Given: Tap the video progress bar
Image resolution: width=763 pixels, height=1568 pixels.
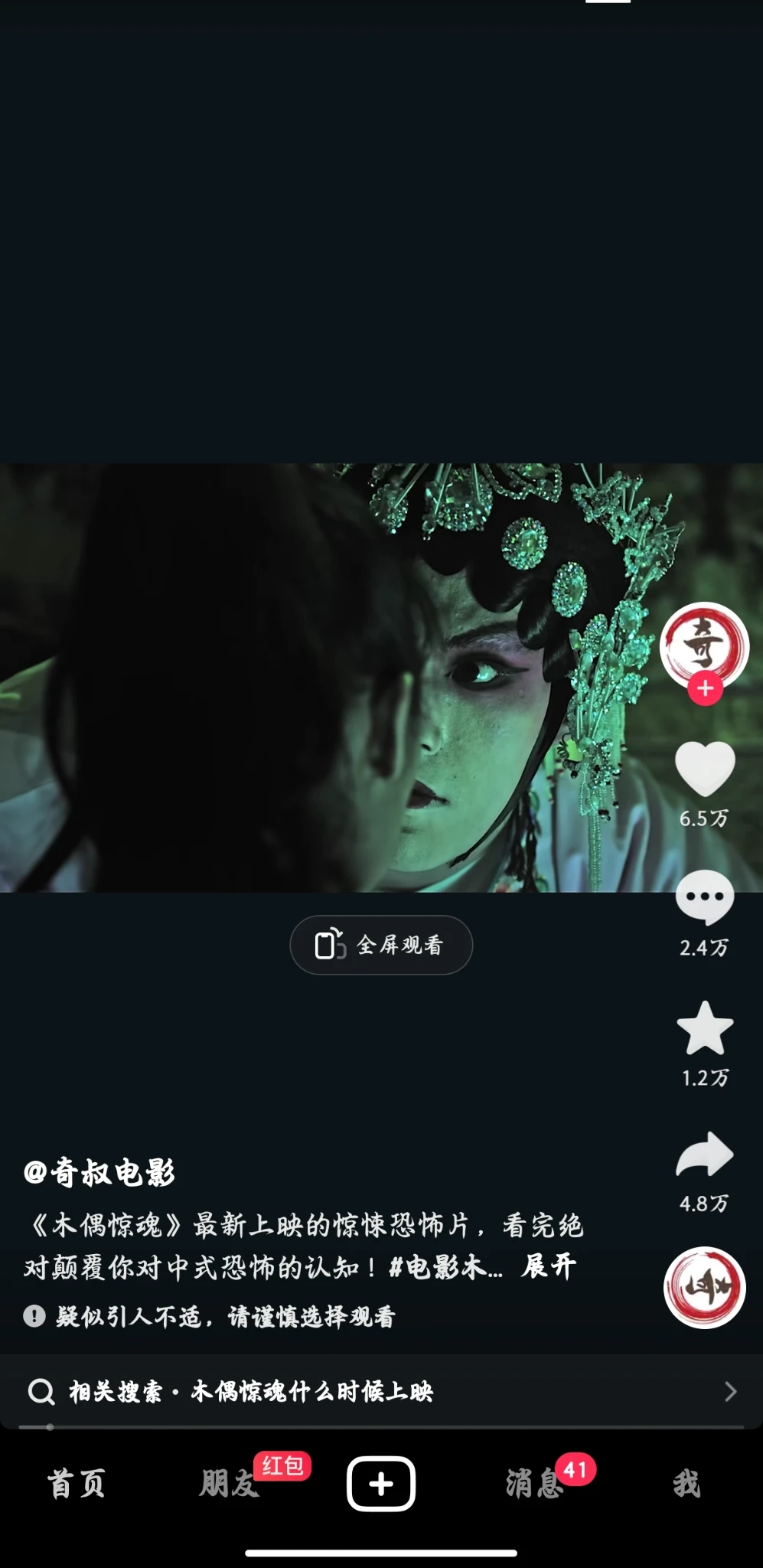Looking at the screenshot, I should tap(381, 1427).
